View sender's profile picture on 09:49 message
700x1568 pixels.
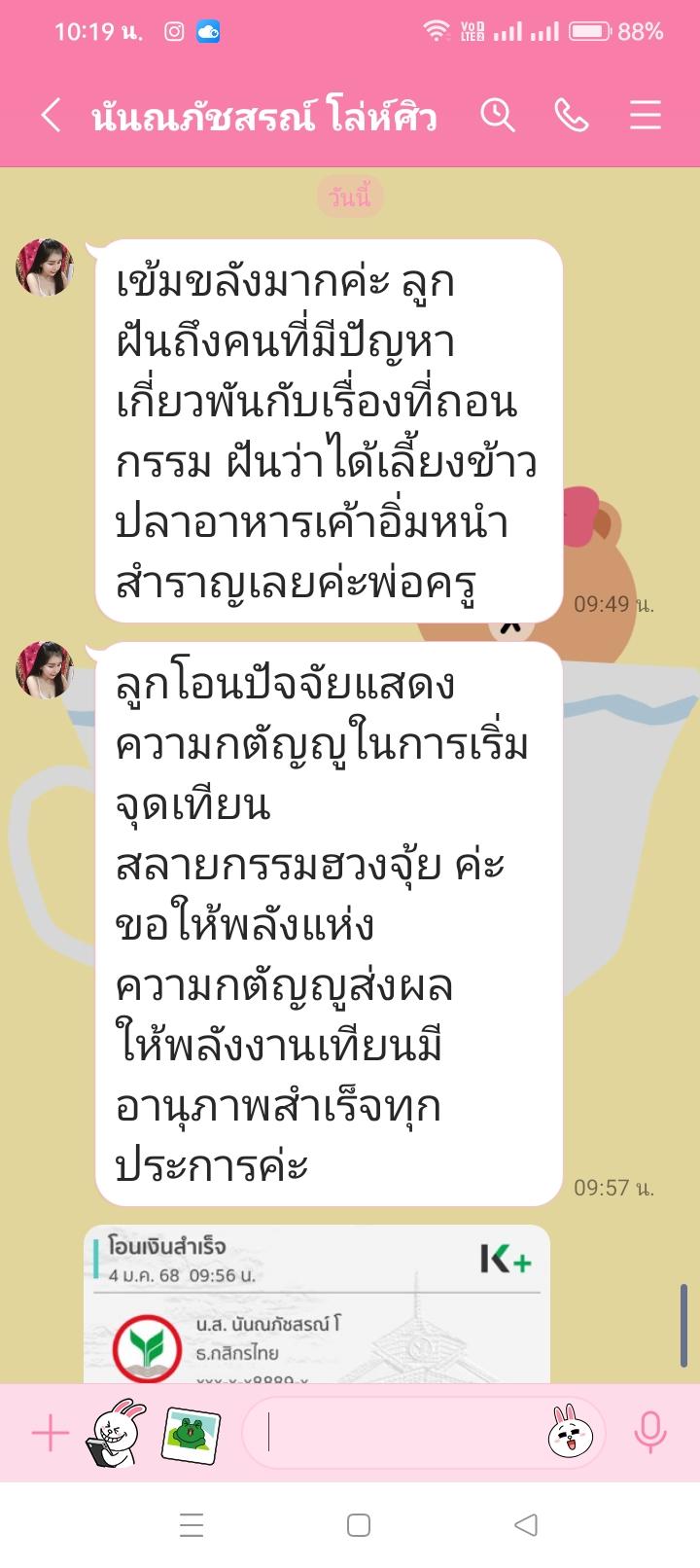(x=45, y=267)
